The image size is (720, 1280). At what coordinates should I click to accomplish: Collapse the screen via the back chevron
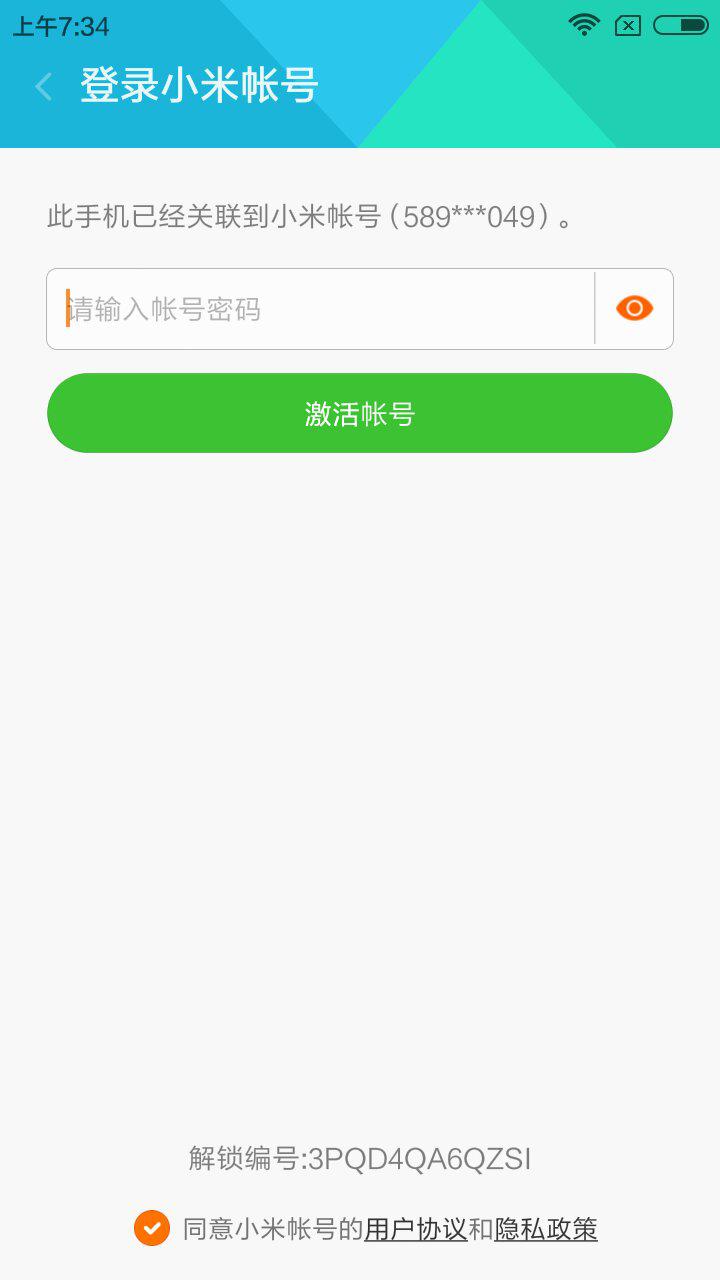click(42, 87)
